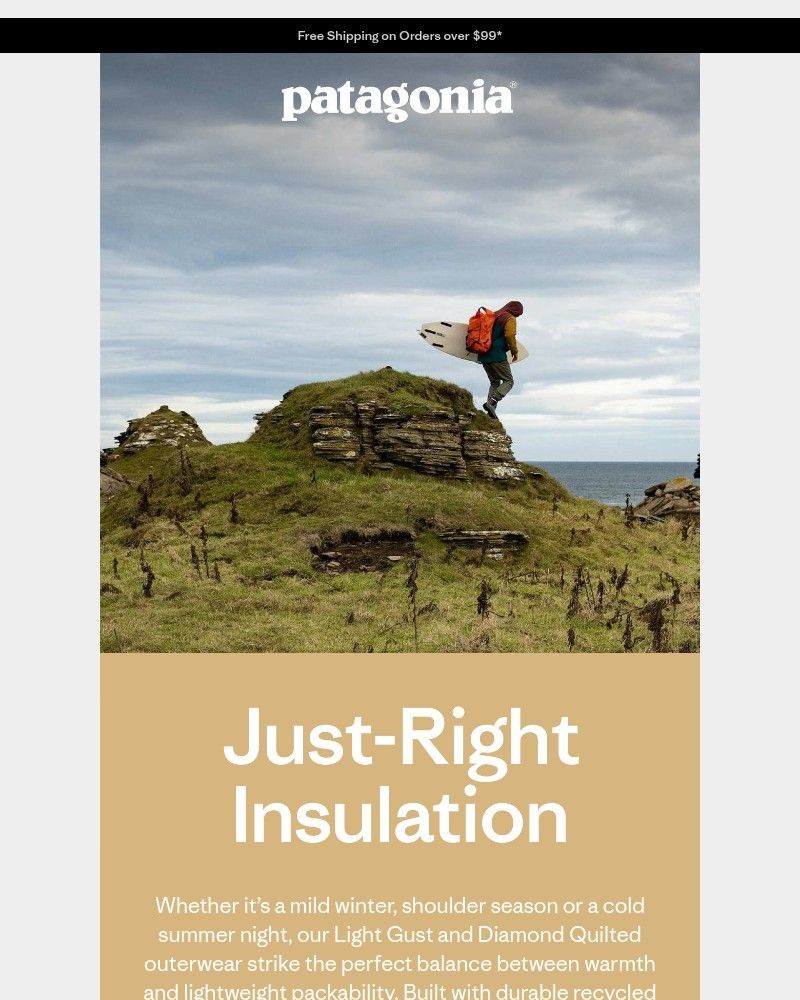This screenshot has width=800, height=1000.
Task: Open the surfer hero image
Action: 400,400
